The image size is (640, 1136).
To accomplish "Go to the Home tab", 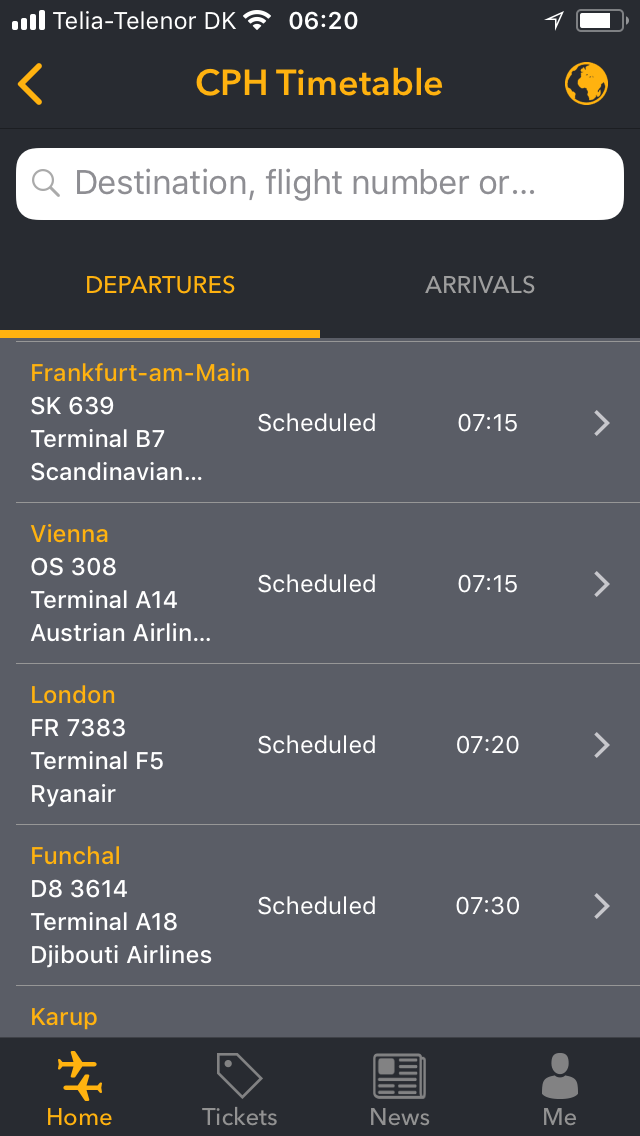I will (80, 1089).
